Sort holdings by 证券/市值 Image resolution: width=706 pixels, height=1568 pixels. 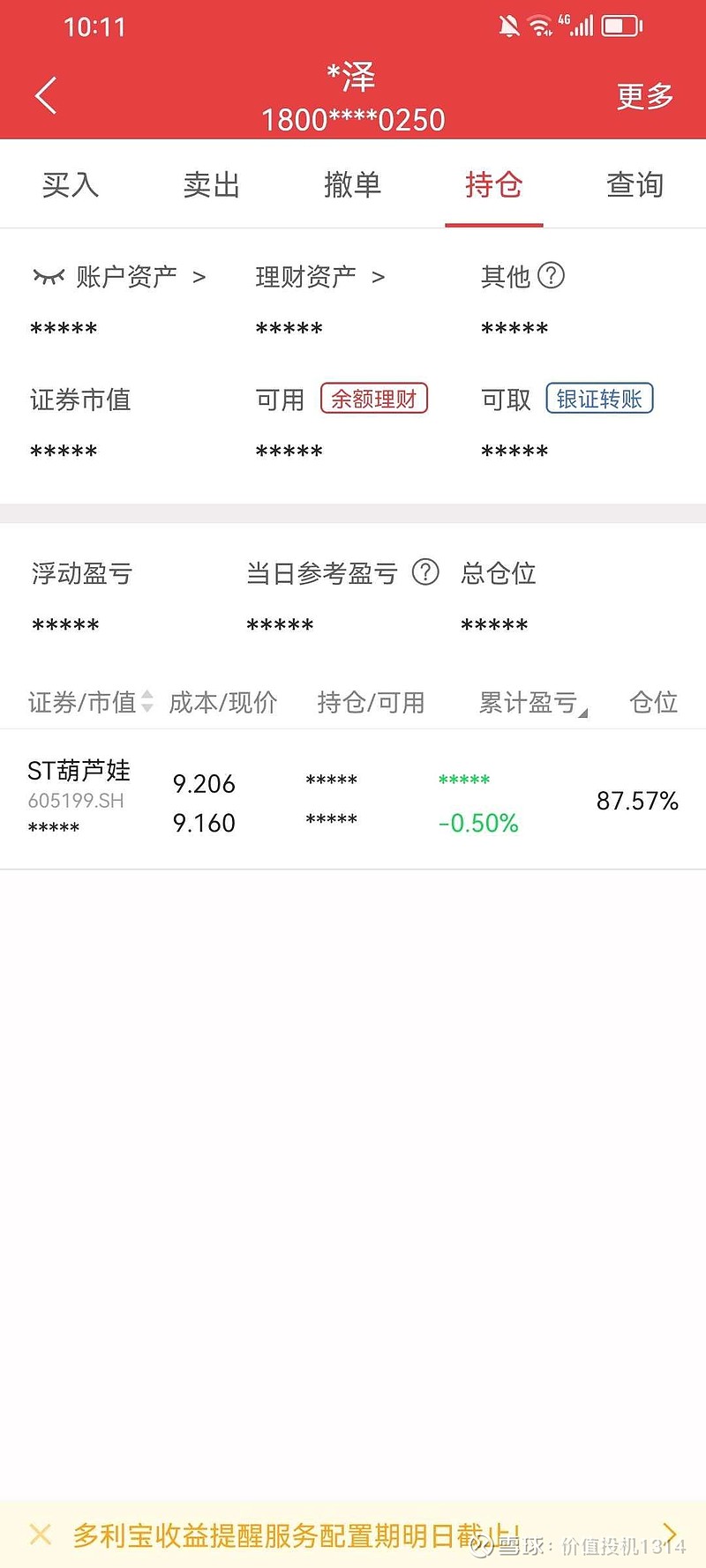(91, 702)
